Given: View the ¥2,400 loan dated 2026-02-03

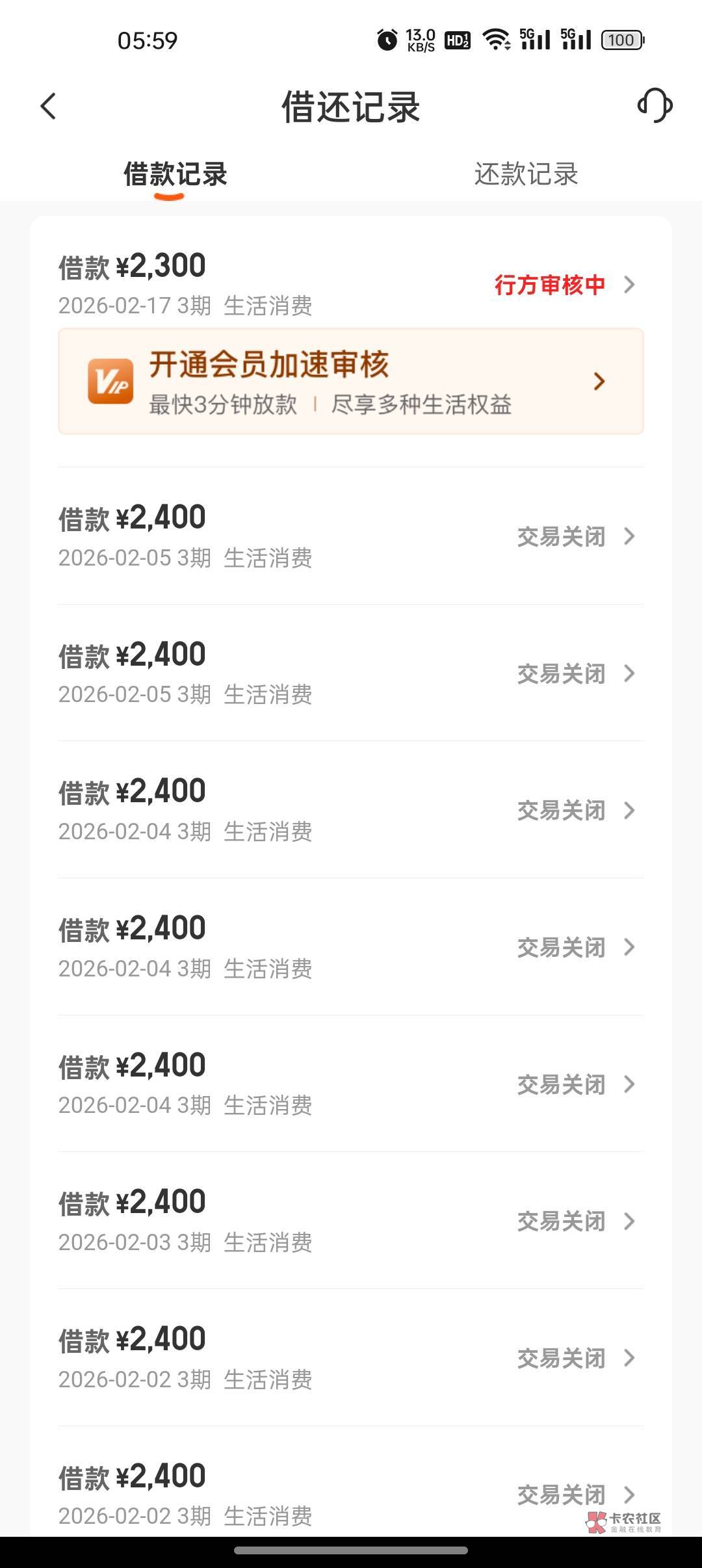Looking at the screenshot, I should [x=351, y=1221].
